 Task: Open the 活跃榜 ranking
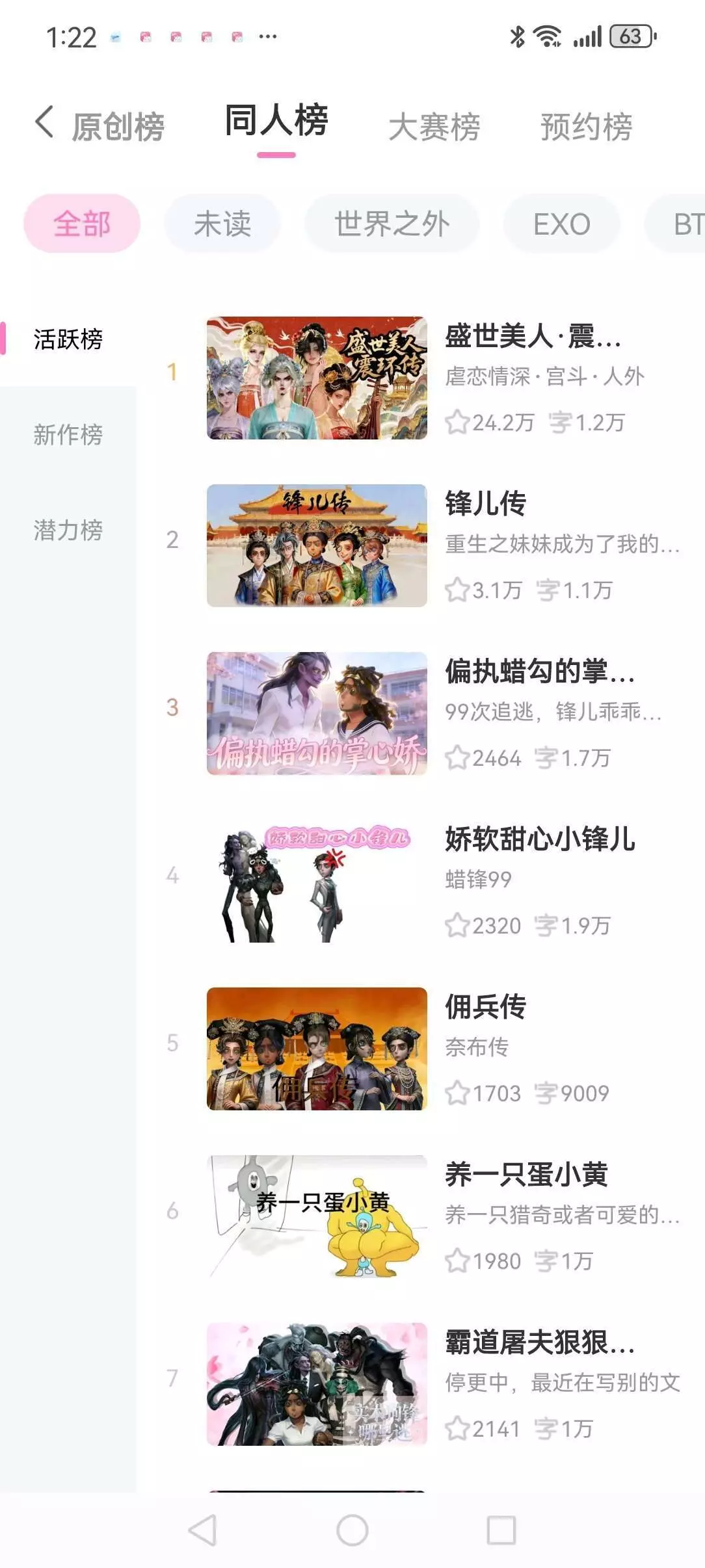click(68, 339)
